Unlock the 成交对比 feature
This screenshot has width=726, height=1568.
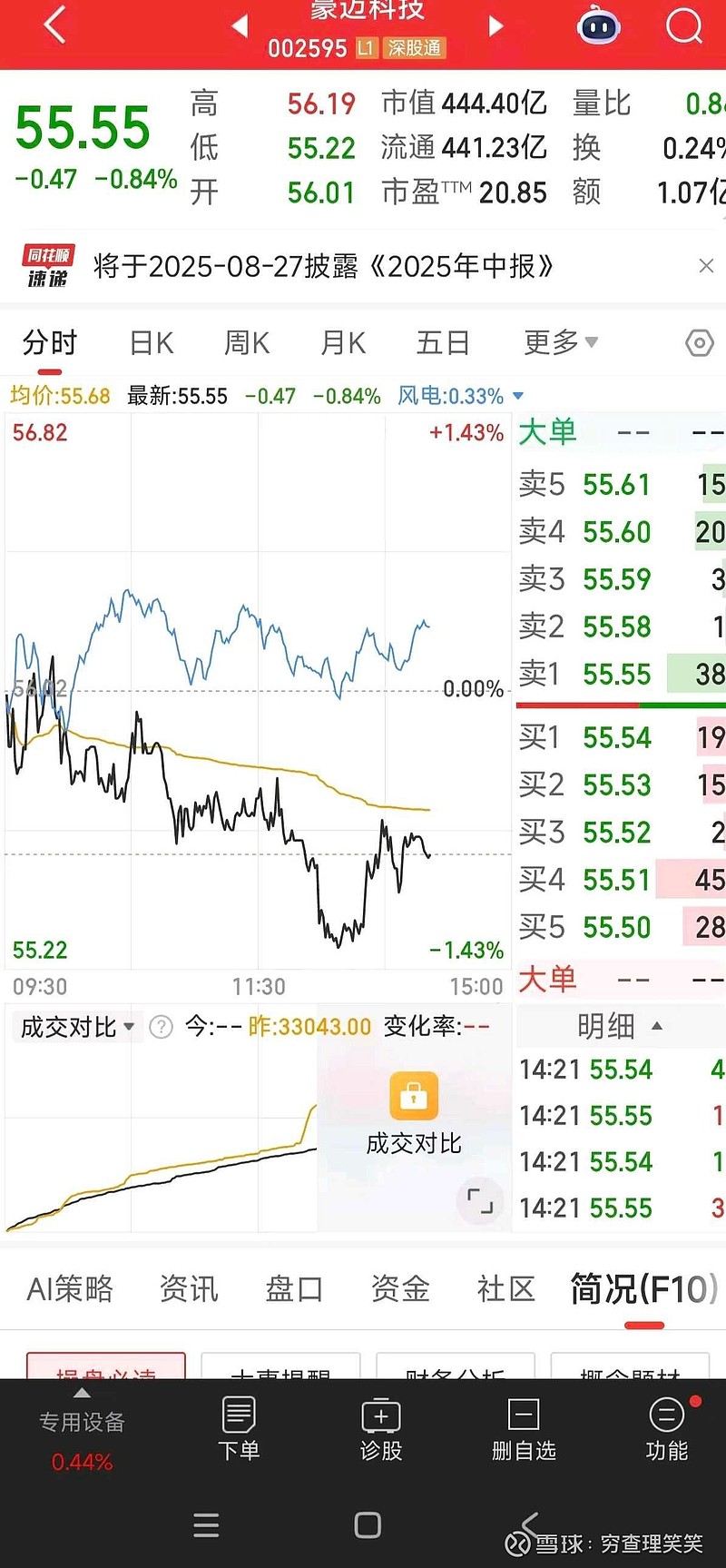[414, 1113]
